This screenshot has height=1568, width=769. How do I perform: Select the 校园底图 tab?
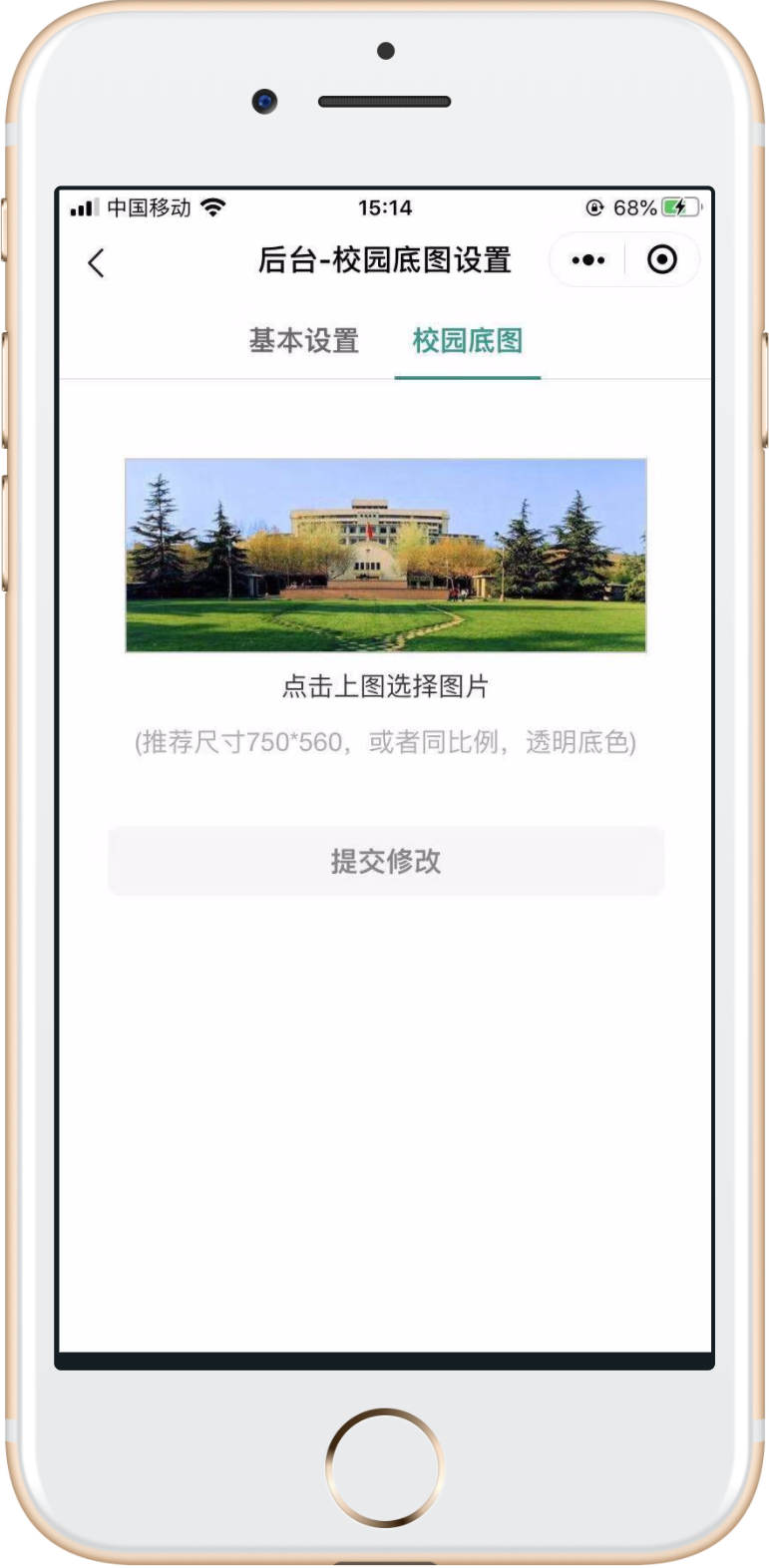(x=468, y=341)
